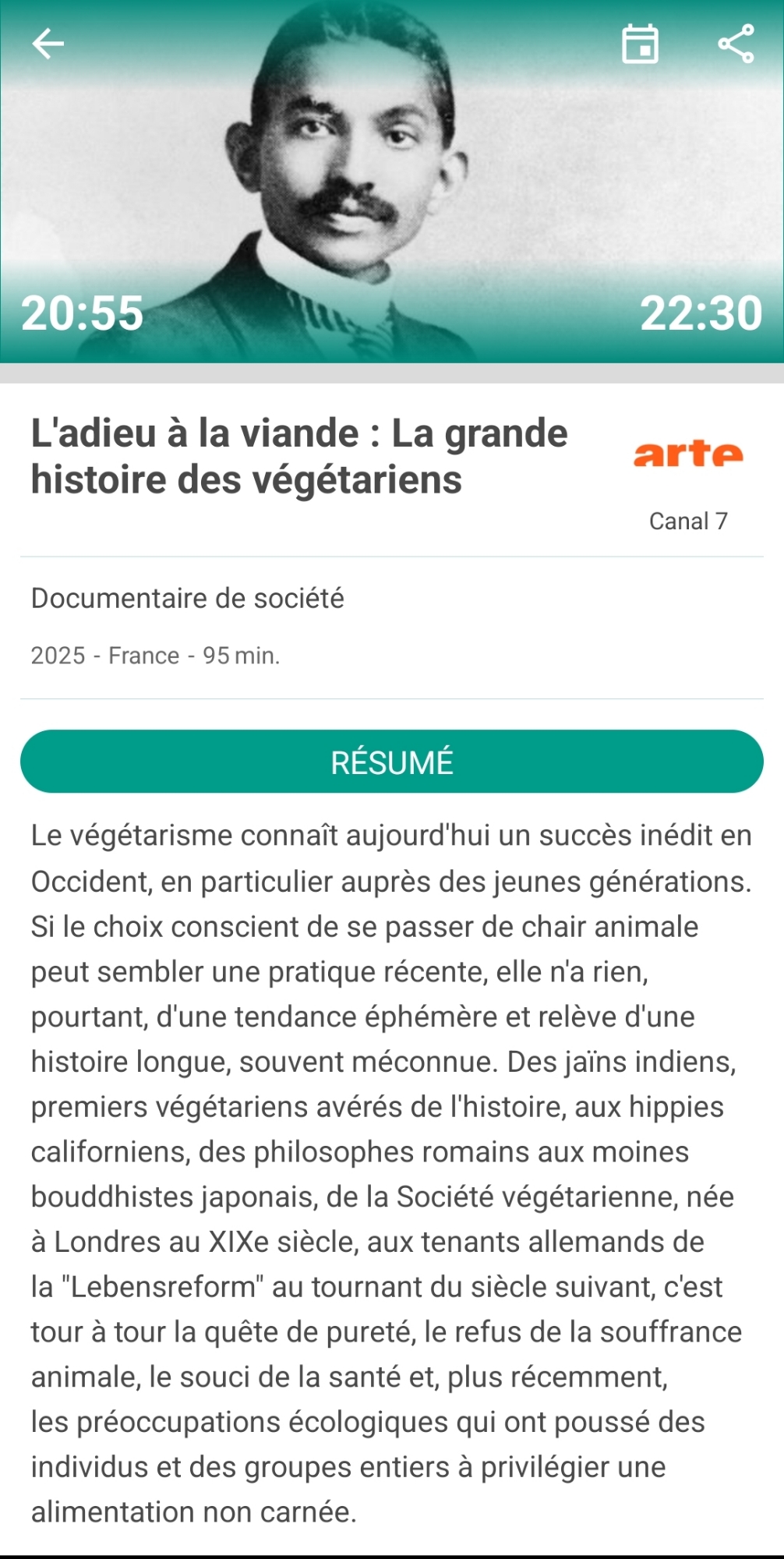Image resolution: width=784 pixels, height=1559 pixels.
Task: Share this documentary listing
Action: coord(736,44)
